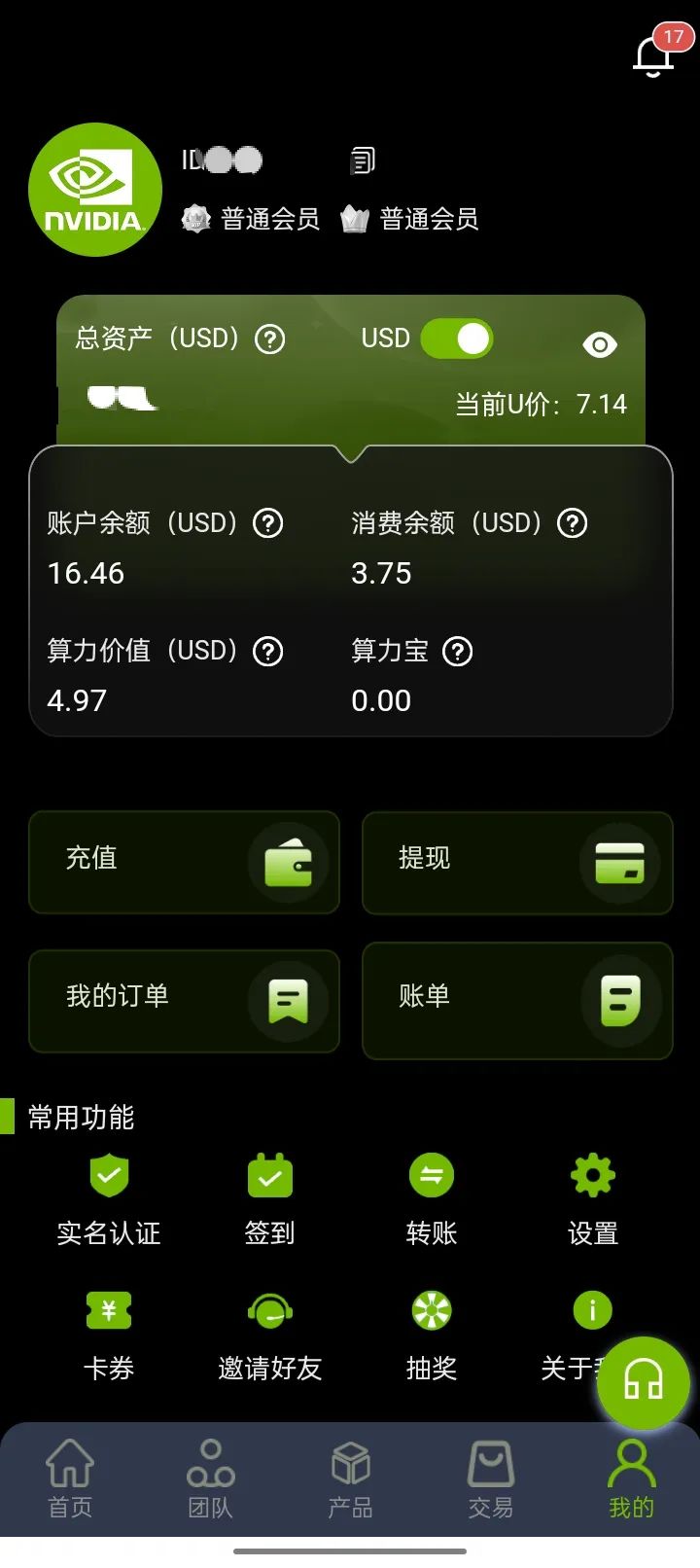
Task: Open the 算力宝 help question mark
Action: pos(457,651)
